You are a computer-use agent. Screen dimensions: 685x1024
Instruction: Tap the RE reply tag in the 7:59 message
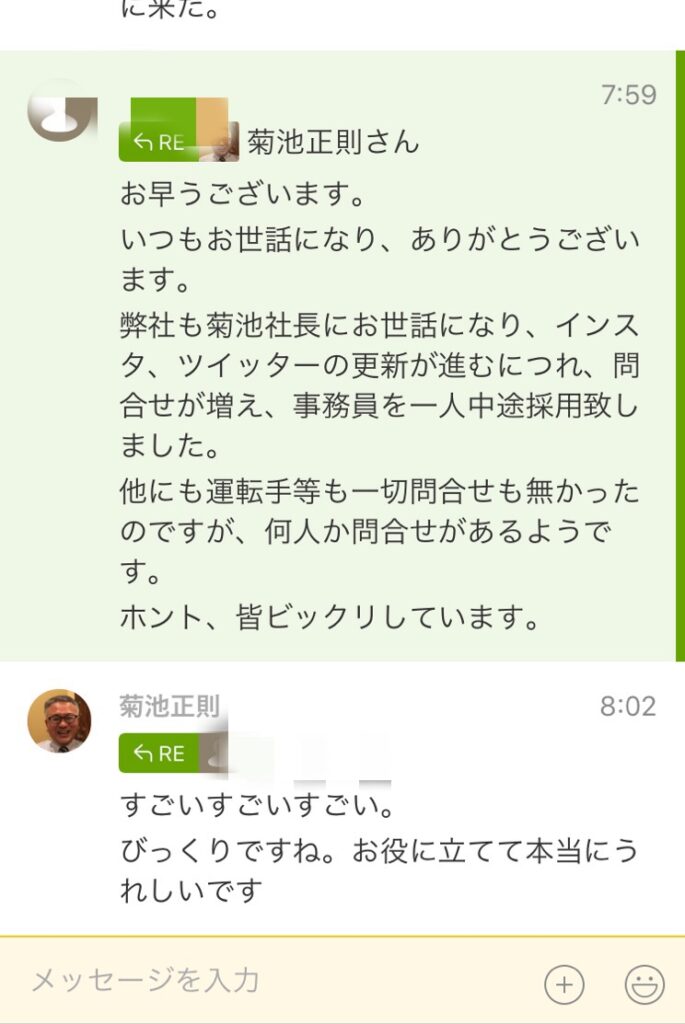(x=159, y=142)
